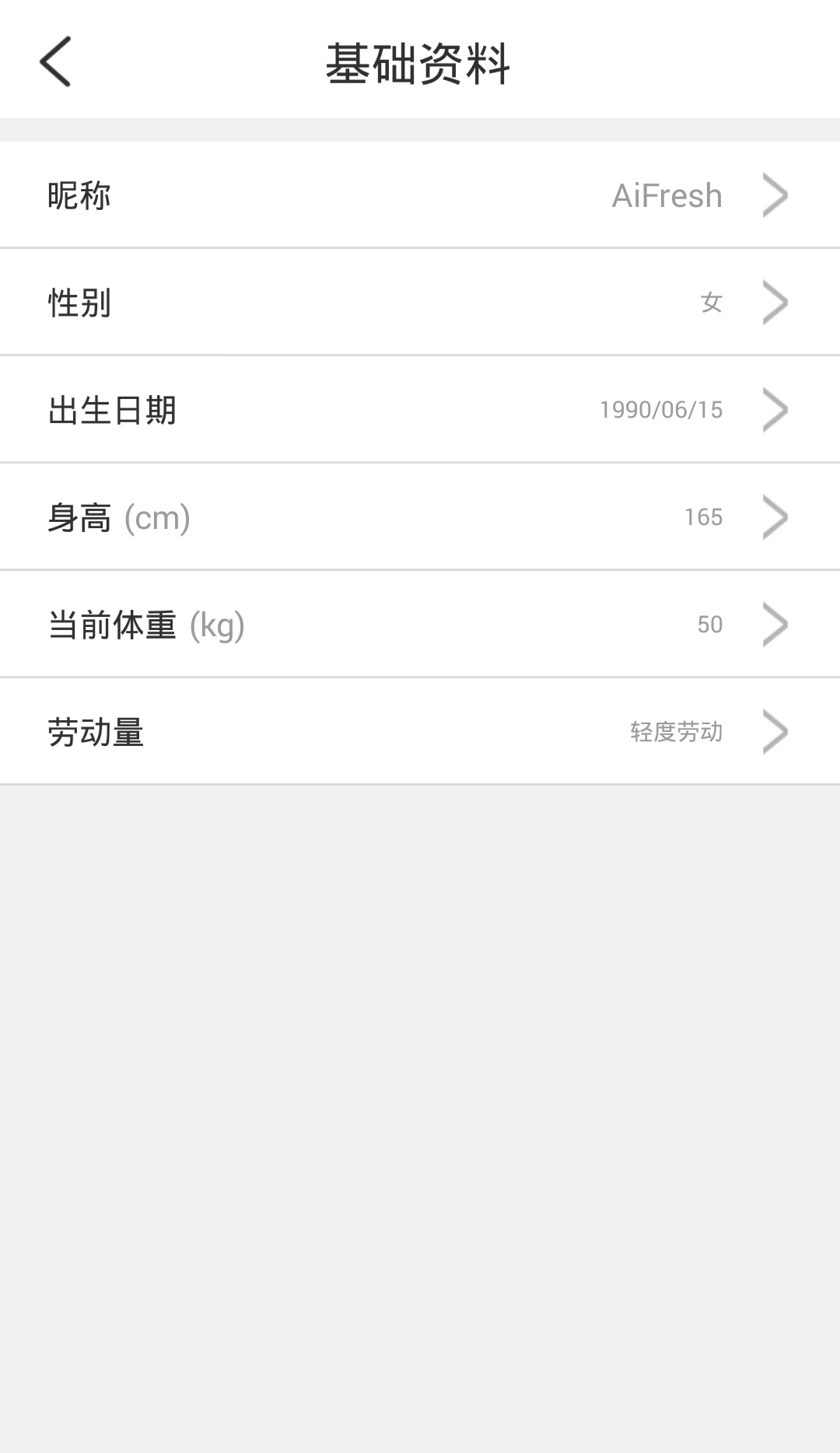Tap the 当前体重 row chevron icon
840x1453 pixels.
pos(775,623)
